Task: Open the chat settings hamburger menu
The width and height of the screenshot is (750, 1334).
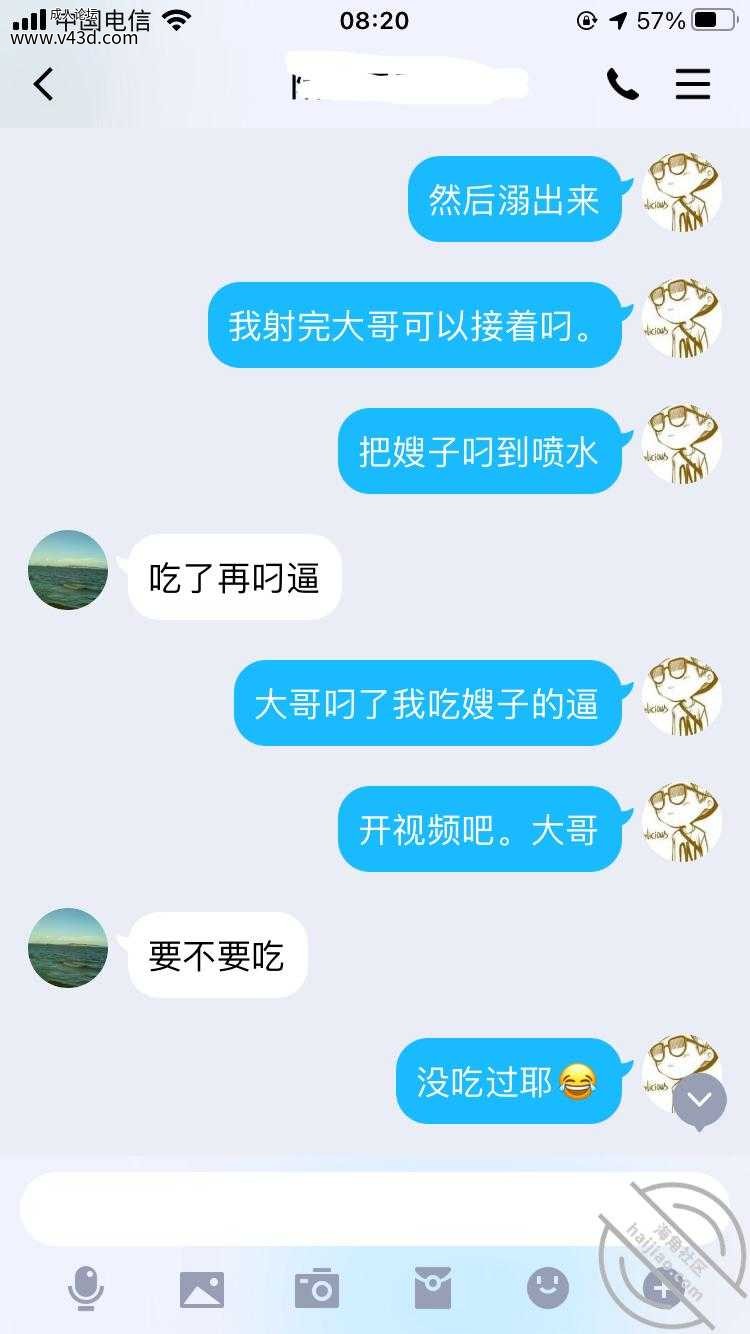Action: [693, 85]
